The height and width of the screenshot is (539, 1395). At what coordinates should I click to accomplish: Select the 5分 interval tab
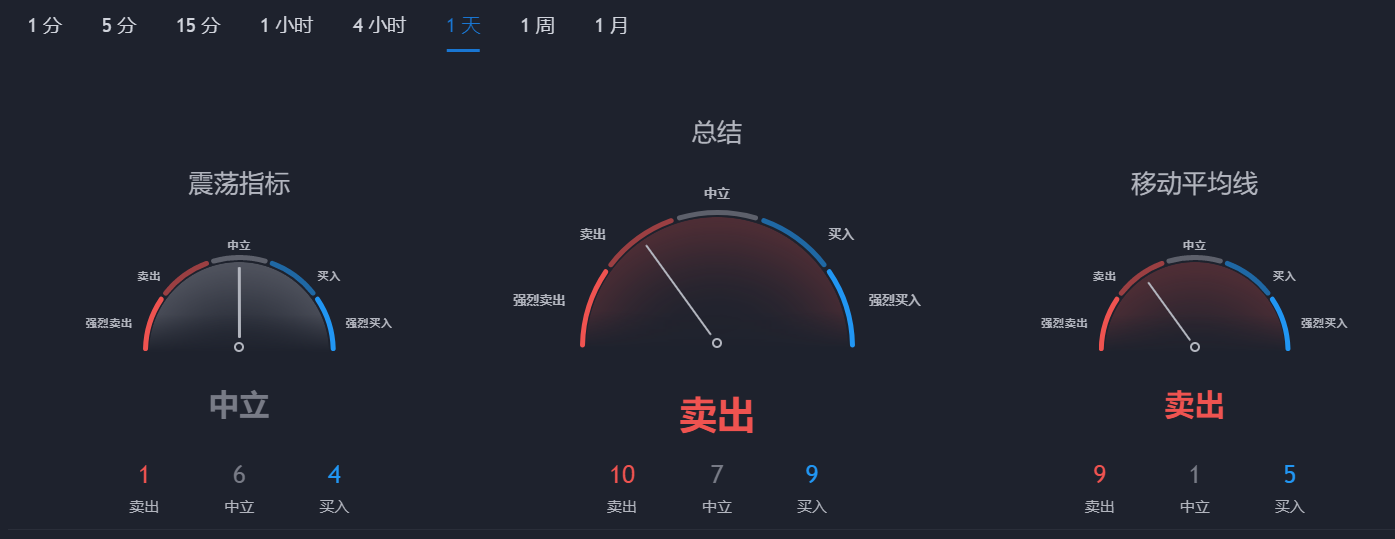click(118, 26)
